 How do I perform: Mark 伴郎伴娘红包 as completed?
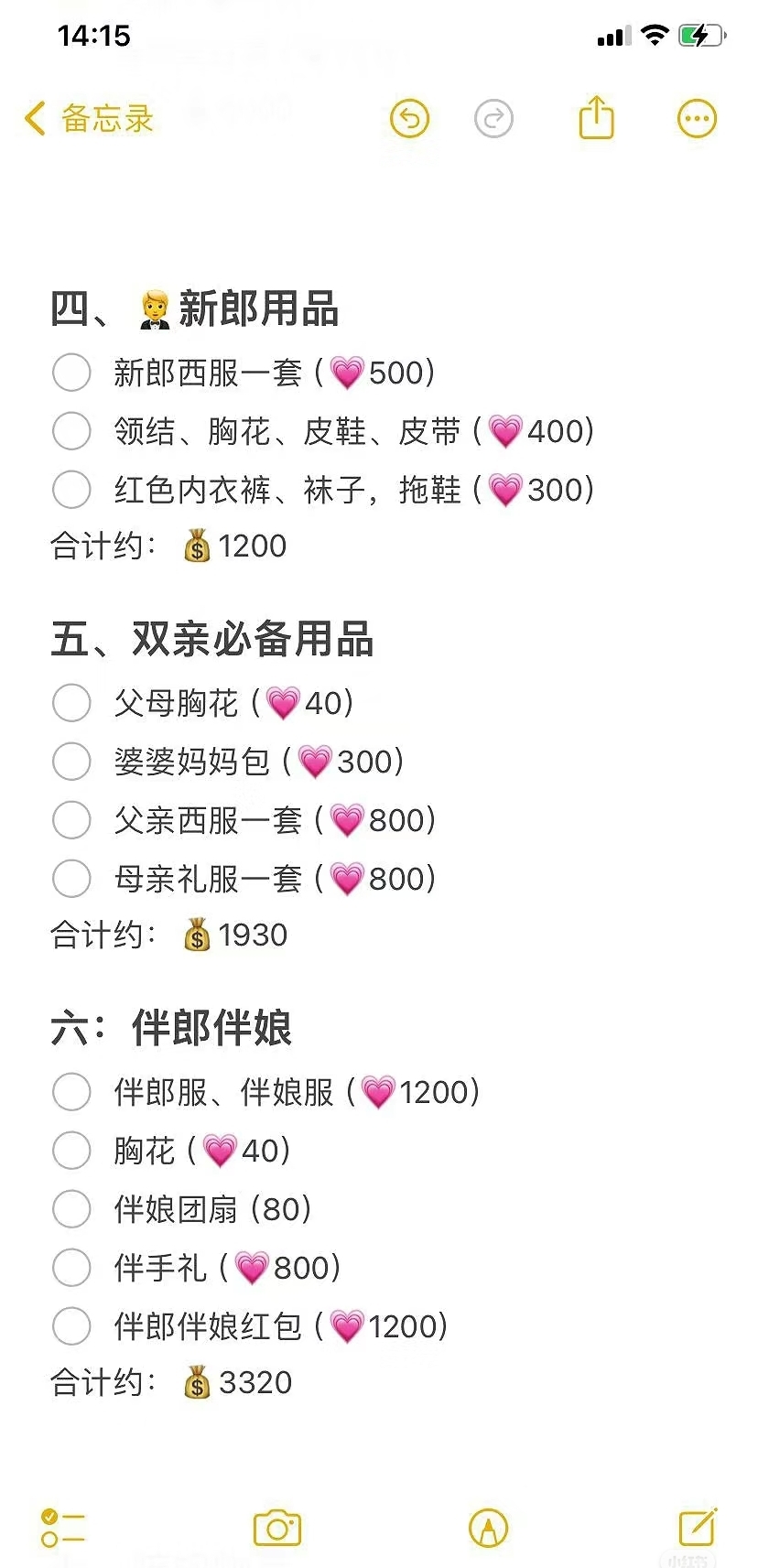[x=71, y=1326]
